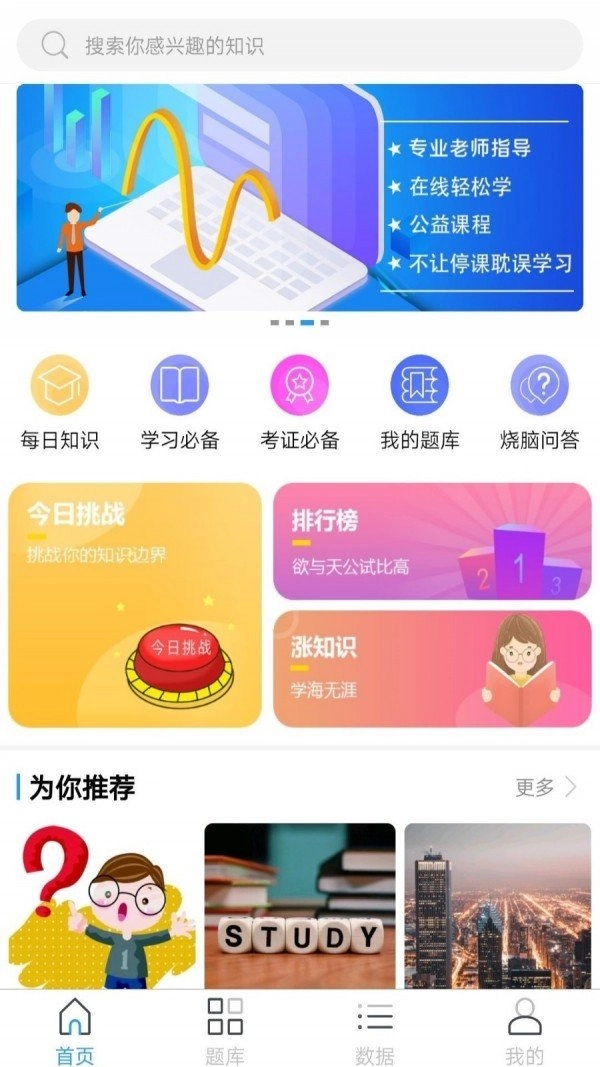600x1067 pixels.
Task: Go to the 我的 tab
Action: coord(525,1030)
